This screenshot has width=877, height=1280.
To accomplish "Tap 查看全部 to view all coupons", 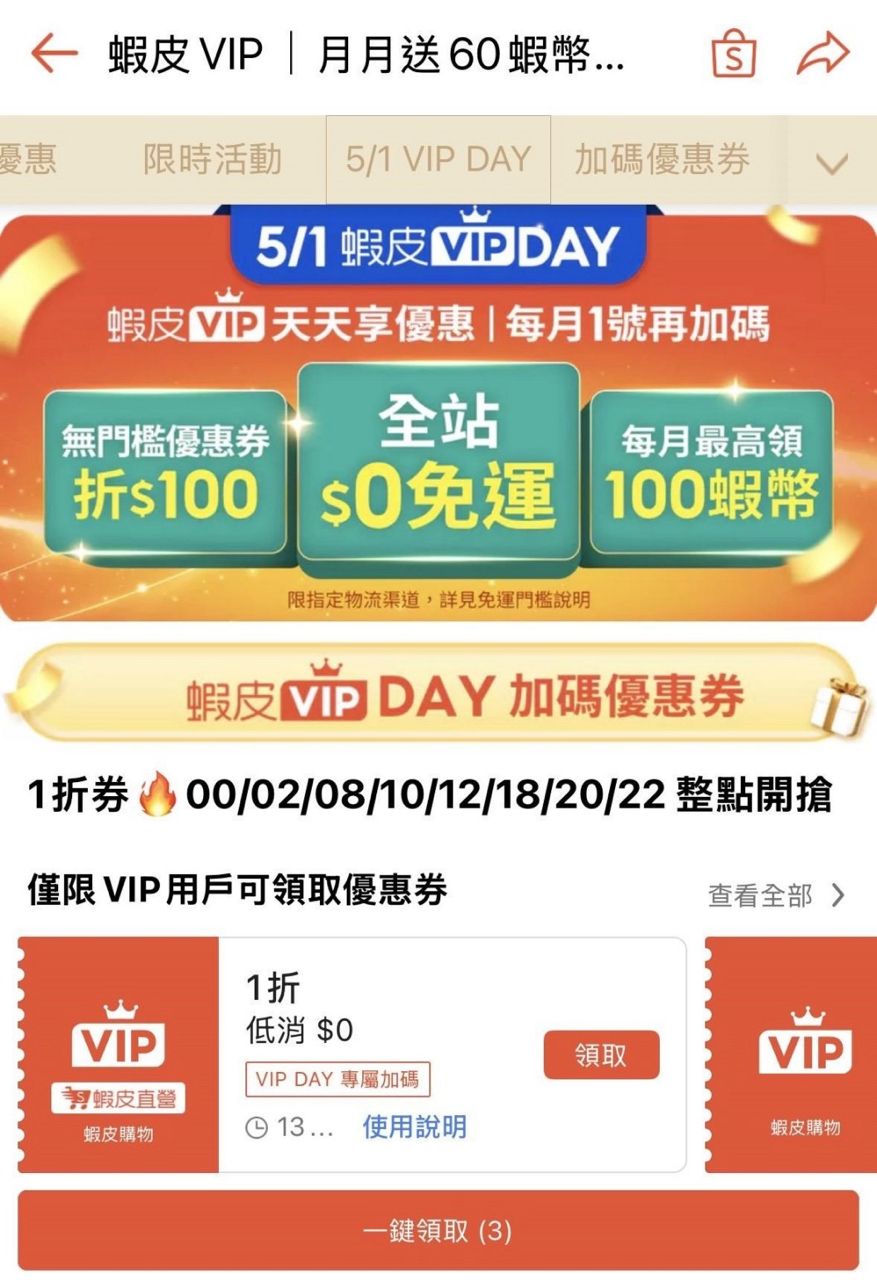I will (777, 895).
